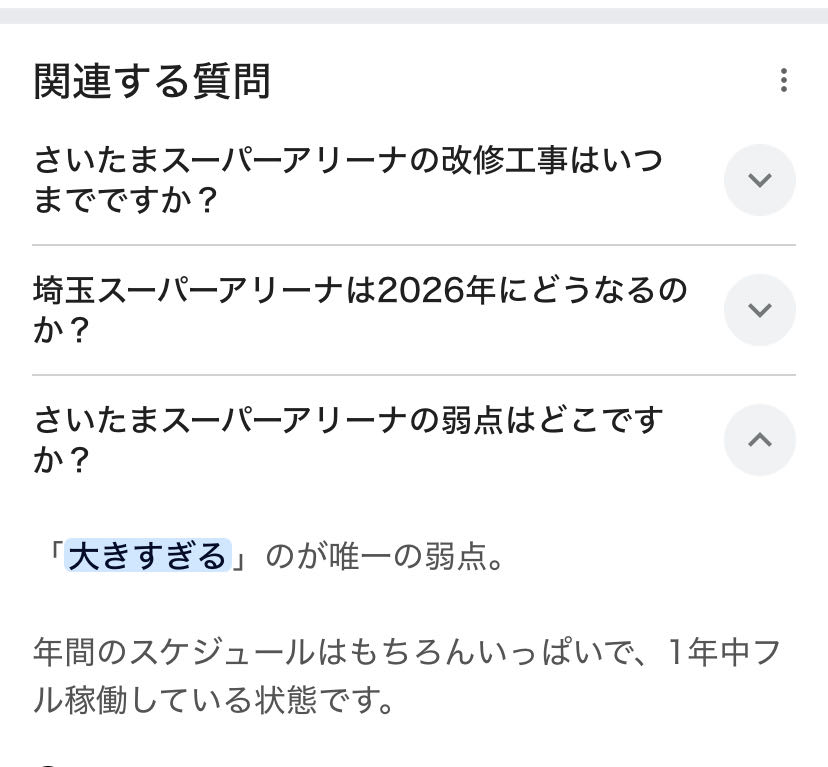The image size is (828, 767).
Task: Expand the question about 2026年にどうなるのか
Action: pos(759,310)
